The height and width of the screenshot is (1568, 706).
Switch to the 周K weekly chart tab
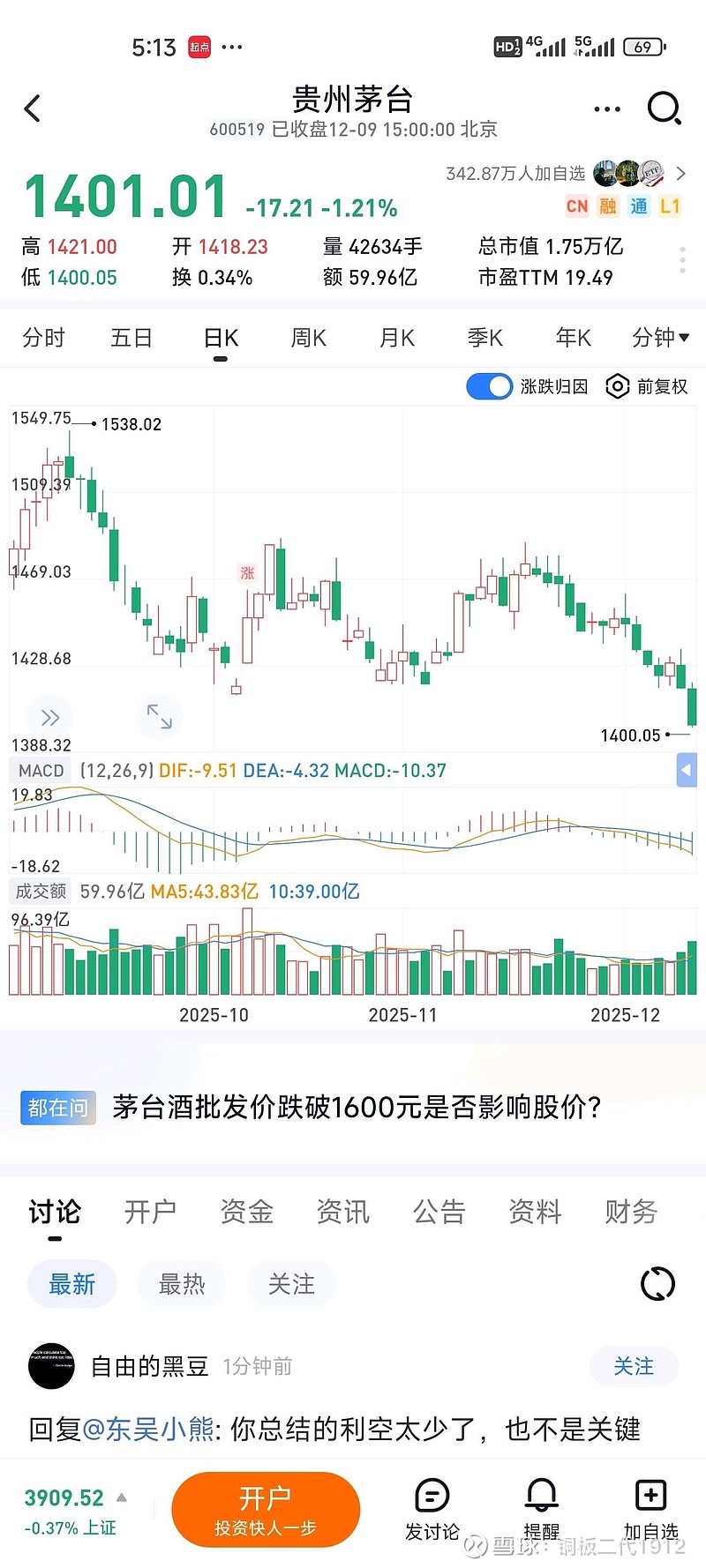click(307, 338)
